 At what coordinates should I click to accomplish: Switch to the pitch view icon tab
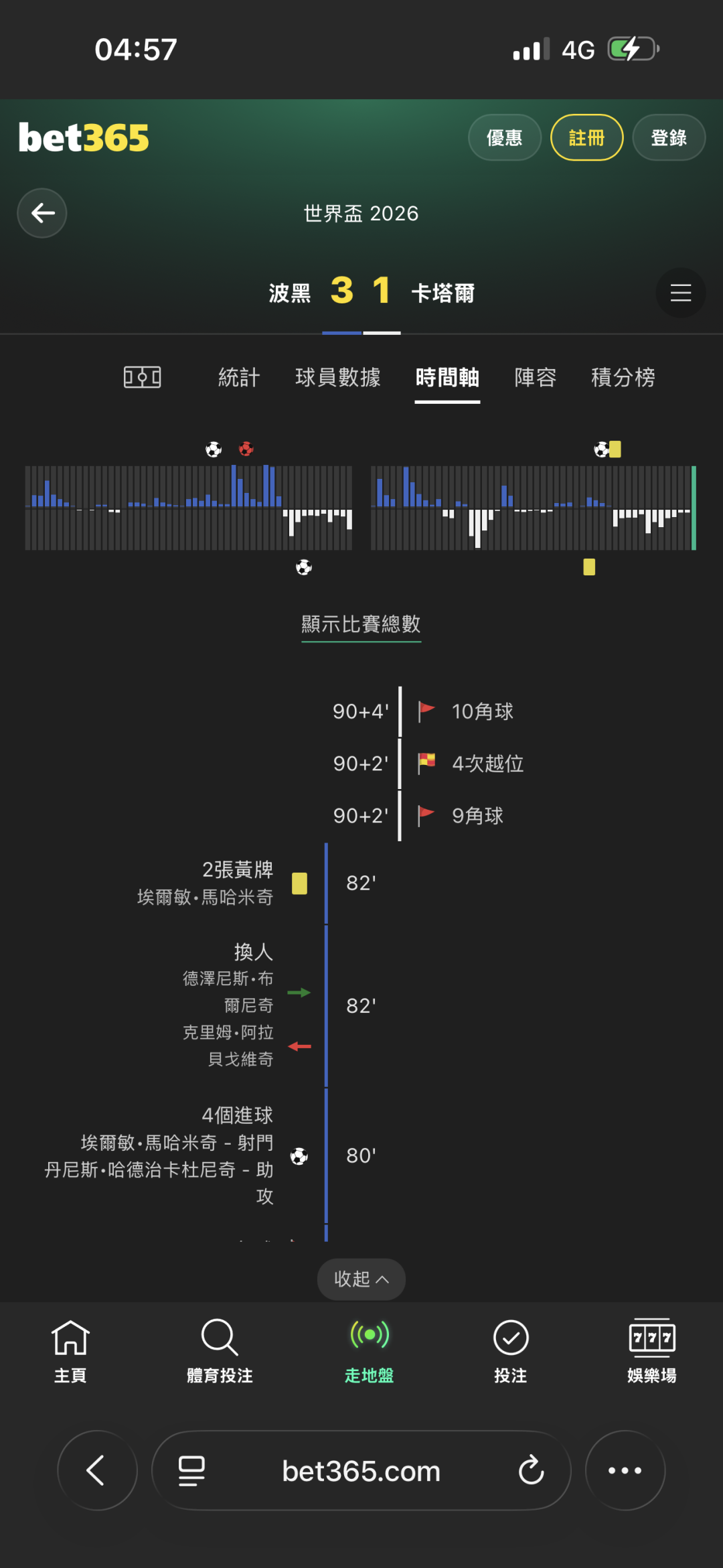coord(143,377)
